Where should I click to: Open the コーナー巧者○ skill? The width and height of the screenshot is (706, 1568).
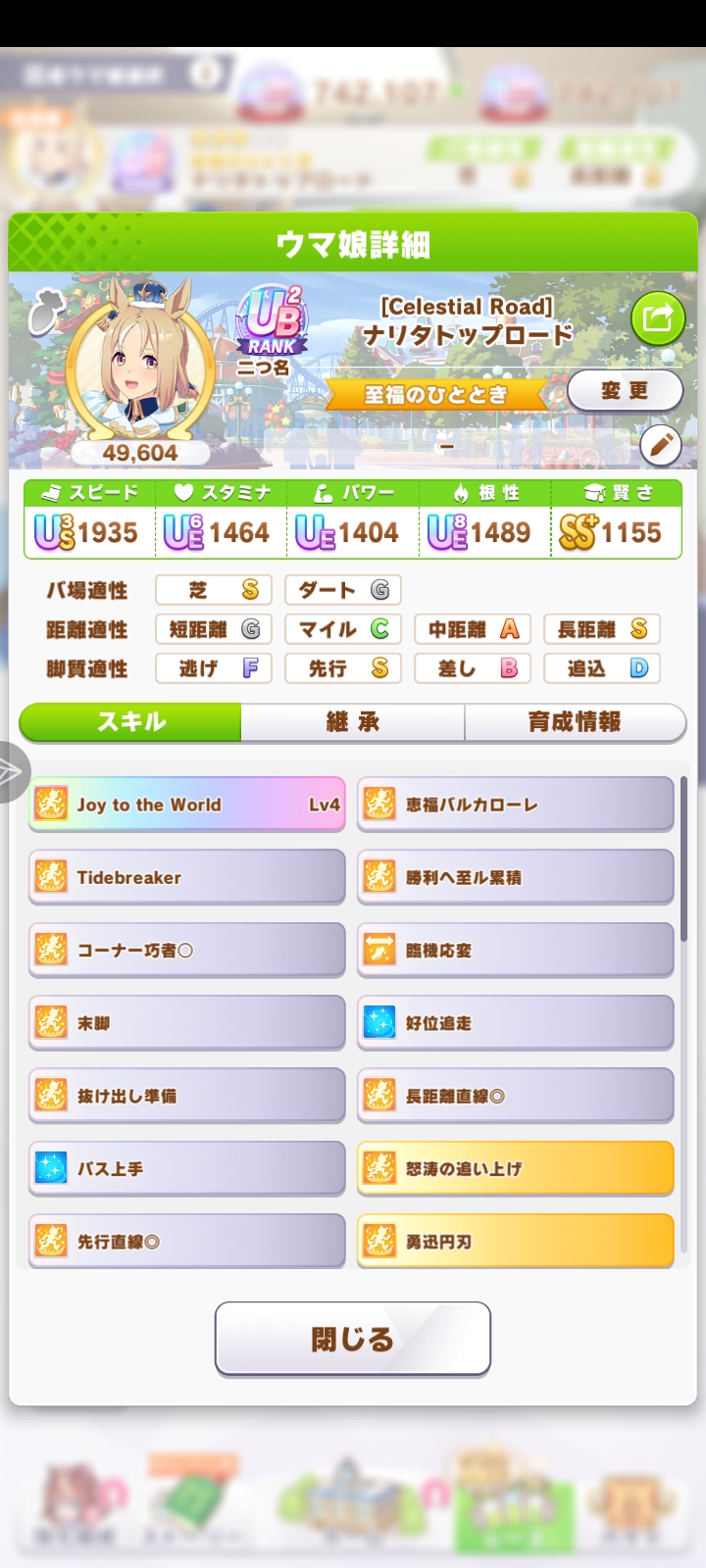click(x=187, y=950)
